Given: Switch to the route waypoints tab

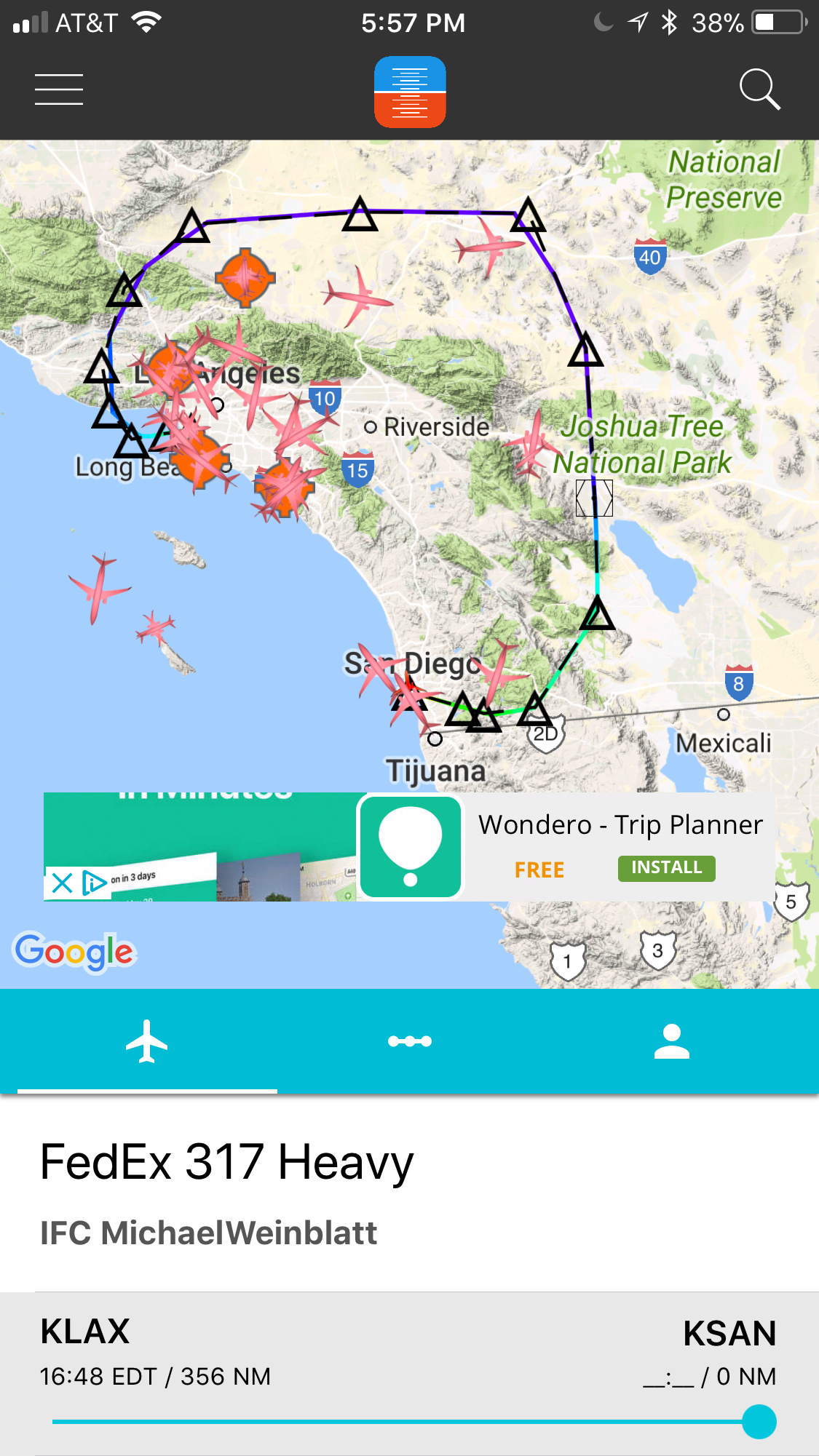Looking at the screenshot, I should pos(410,1041).
